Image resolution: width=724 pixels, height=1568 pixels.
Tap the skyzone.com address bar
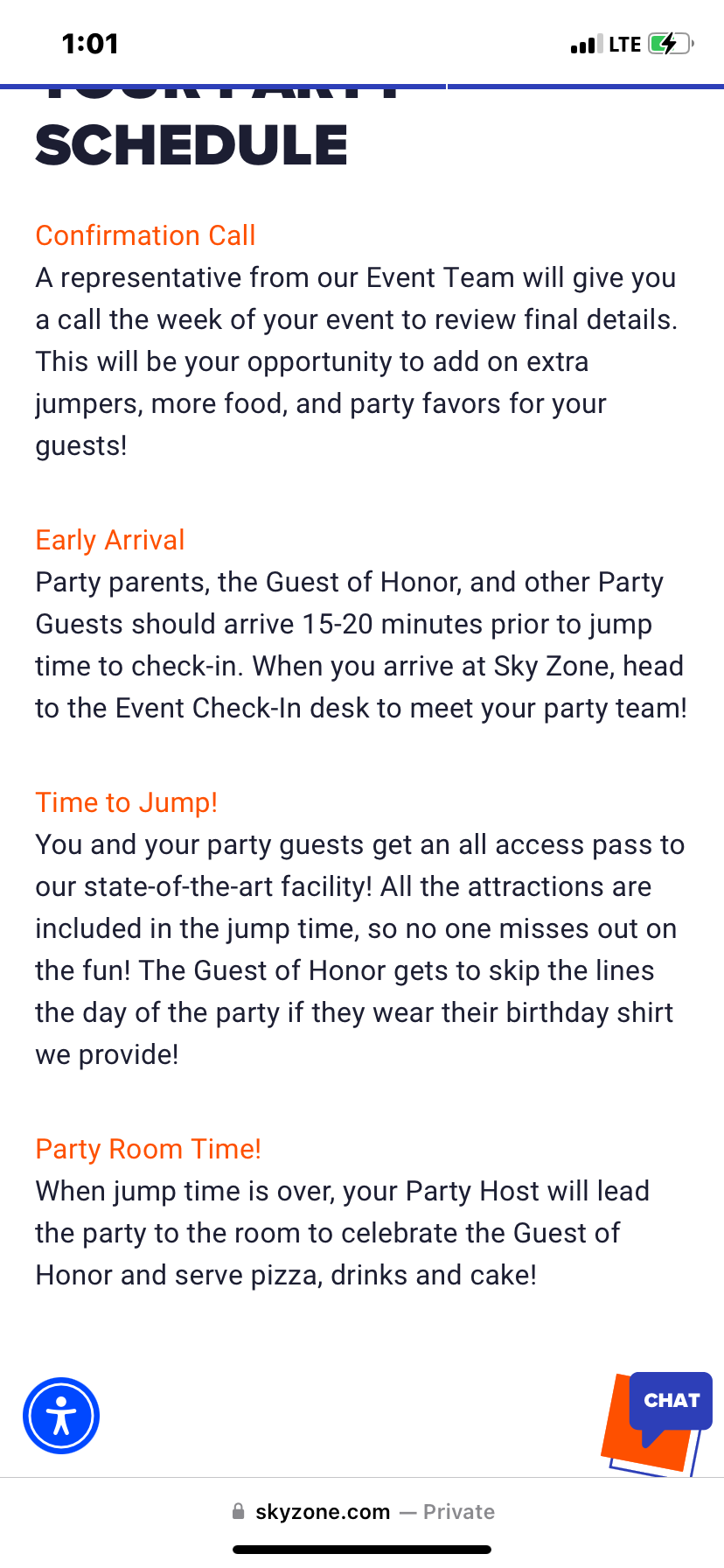(362, 1511)
